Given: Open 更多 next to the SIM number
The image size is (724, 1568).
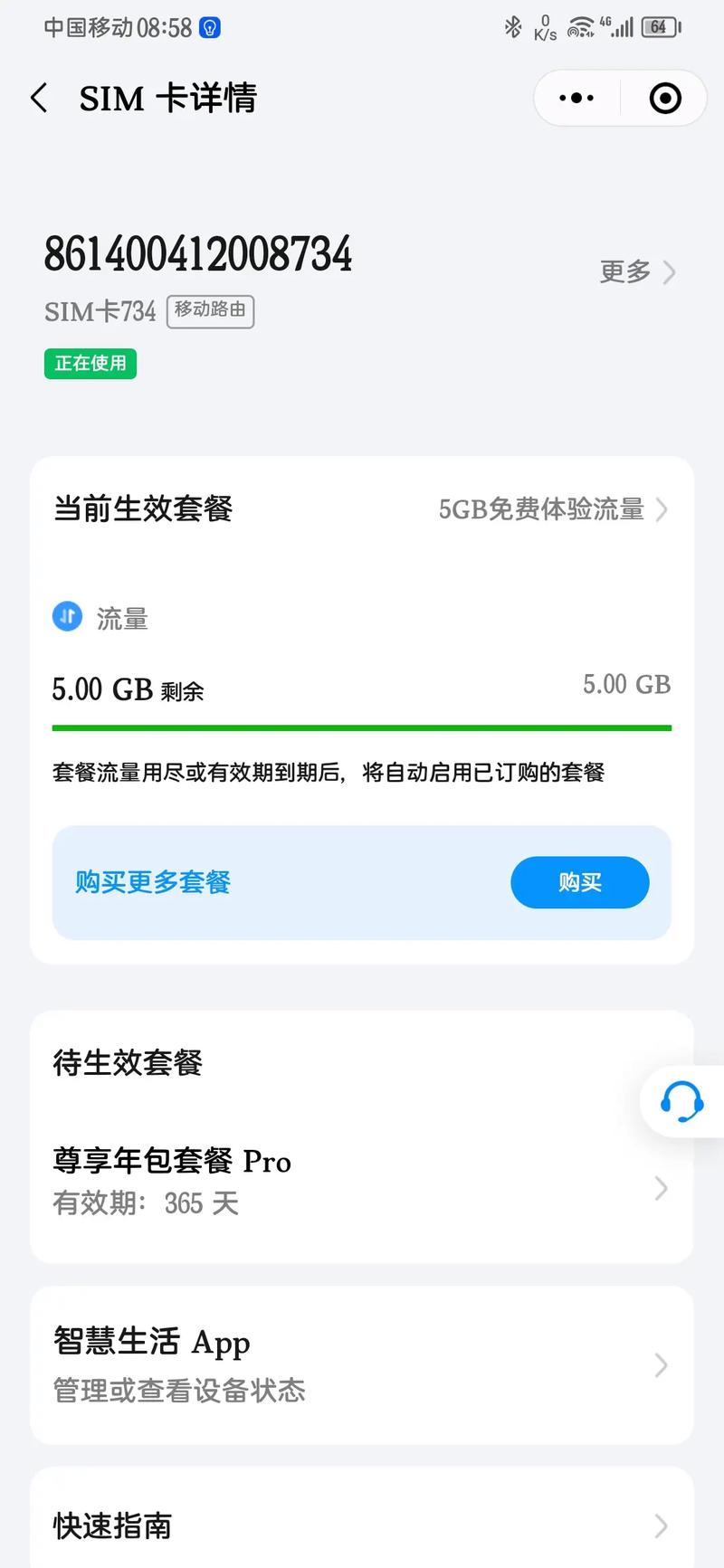Looking at the screenshot, I should 637,271.
